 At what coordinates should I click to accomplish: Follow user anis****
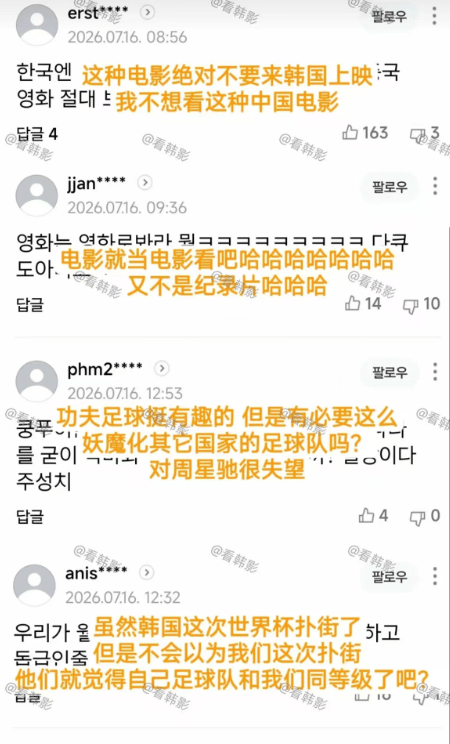click(x=389, y=577)
